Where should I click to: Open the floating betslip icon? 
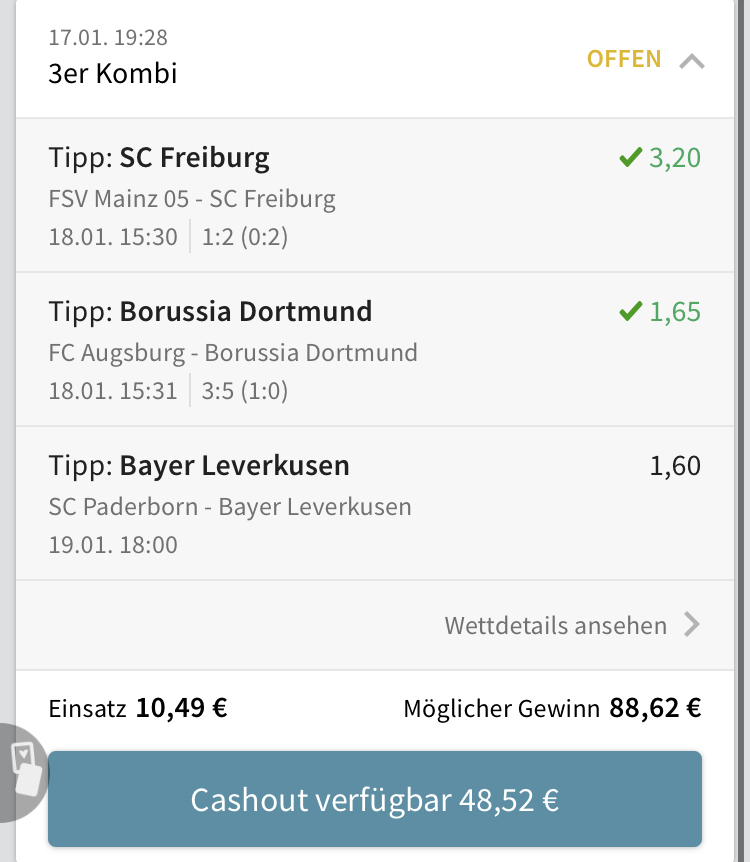click(21, 770)
